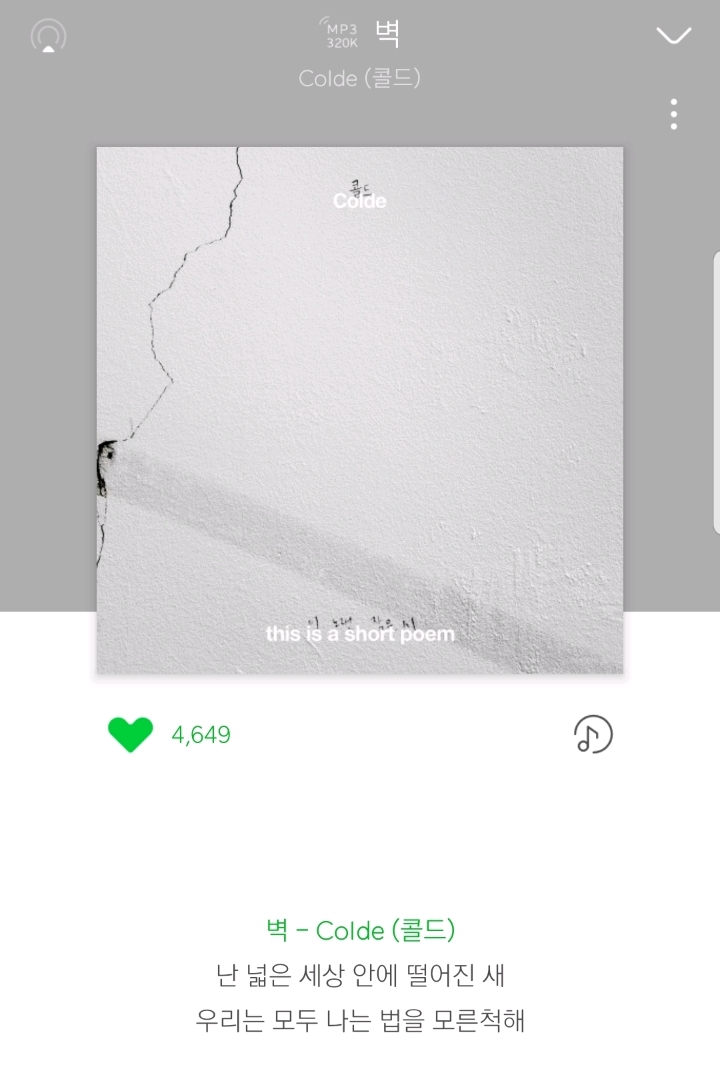This screenshot has width=720, height=1069.
Task: Open the audio output cast icon
Action: tap(48, 35)
